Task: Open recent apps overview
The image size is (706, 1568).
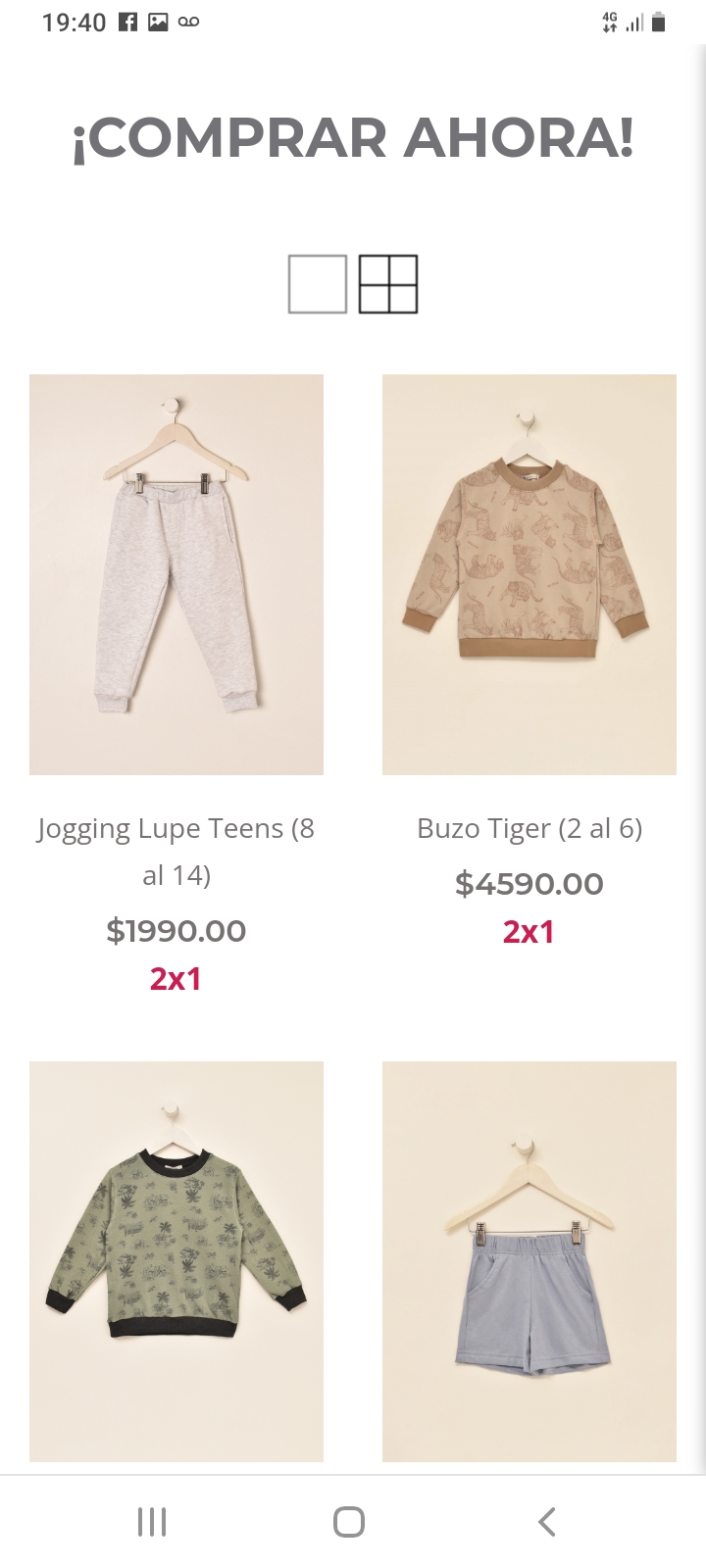Action: (152, 1522)
